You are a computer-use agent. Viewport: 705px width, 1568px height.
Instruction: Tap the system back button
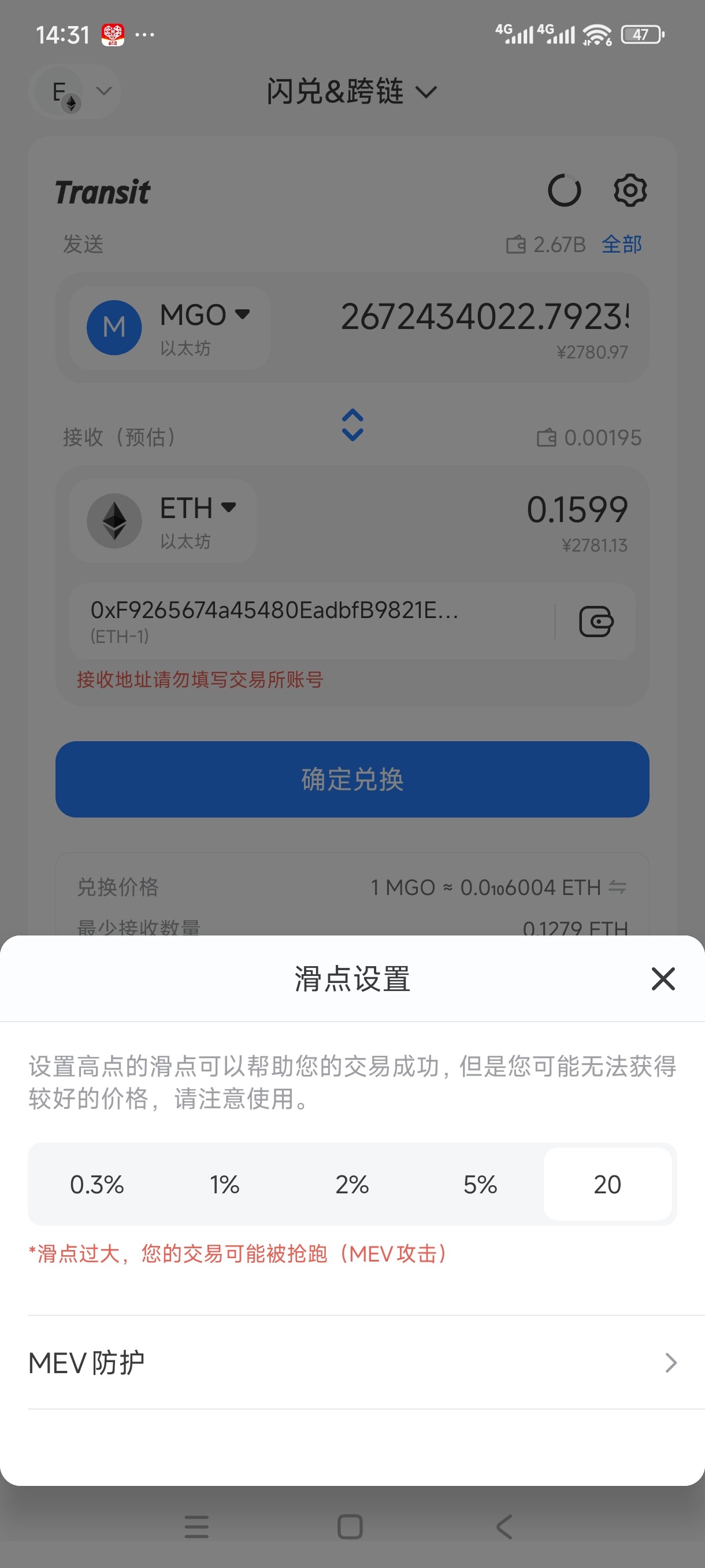coord(504,1527)
